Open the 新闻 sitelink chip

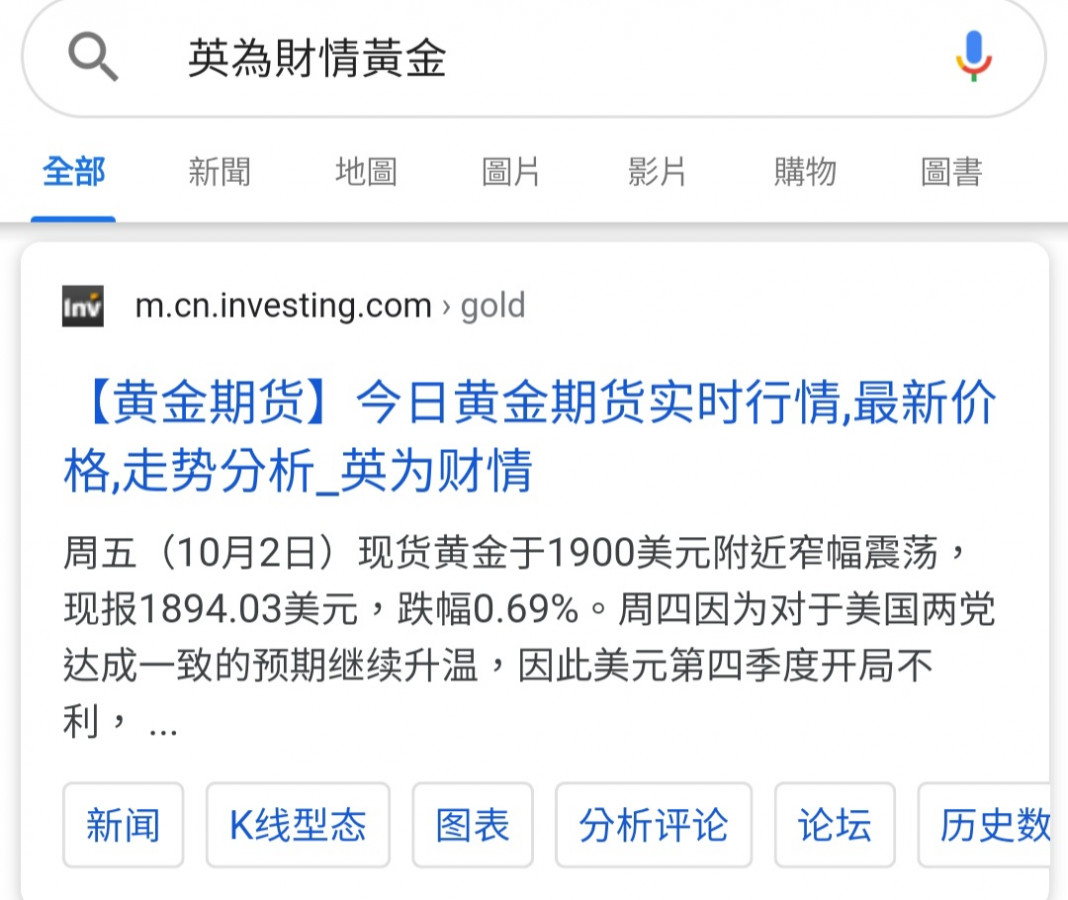coord(123,825)
